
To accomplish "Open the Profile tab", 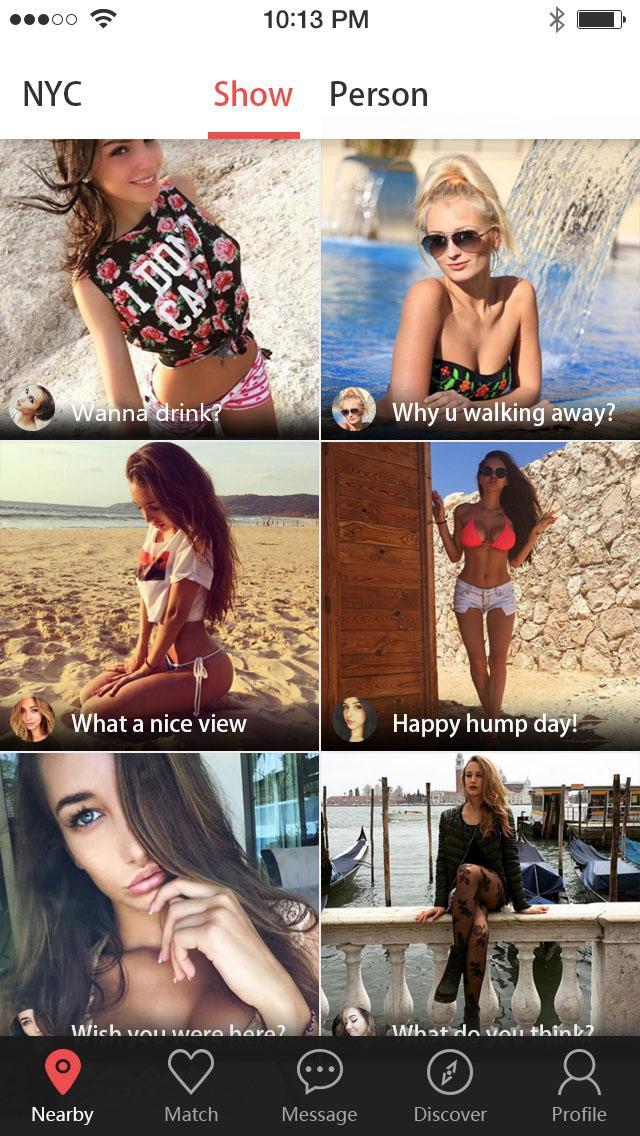I will (579, 1086).
